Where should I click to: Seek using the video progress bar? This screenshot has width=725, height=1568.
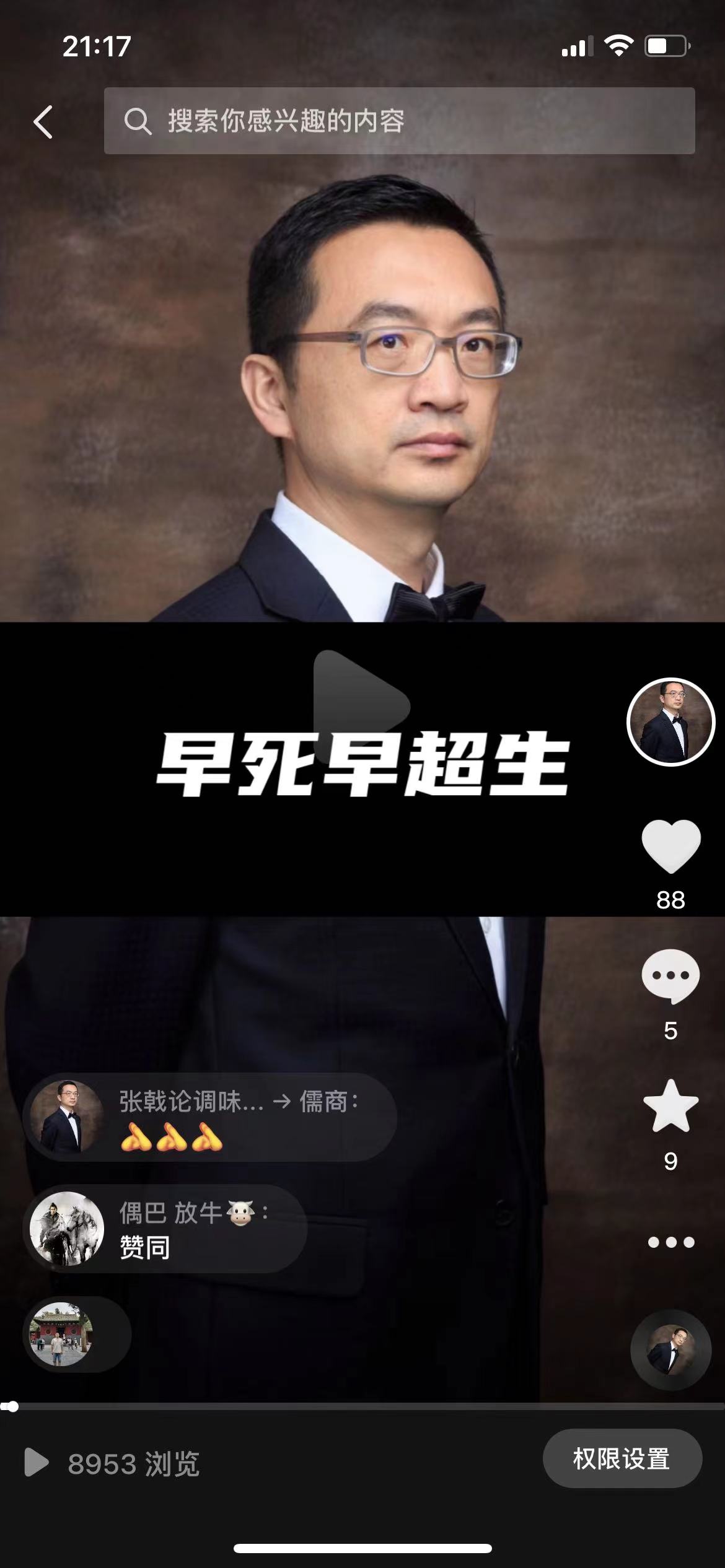coord(362,1407)
